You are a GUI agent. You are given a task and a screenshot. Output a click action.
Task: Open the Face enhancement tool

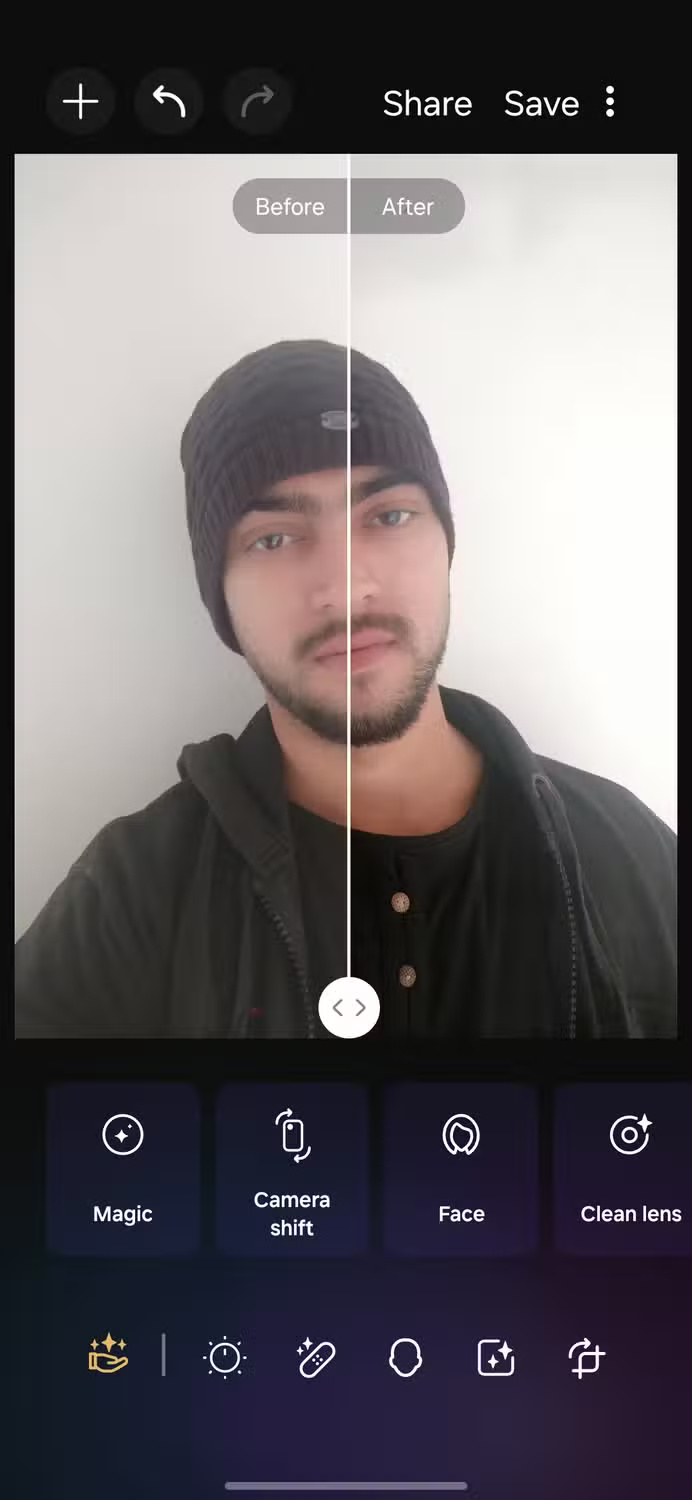coord(461,1167)
